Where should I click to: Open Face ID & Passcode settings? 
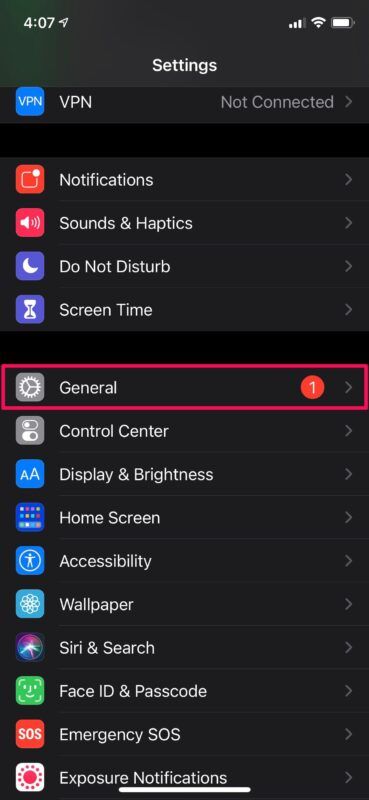(x=184, y=691)
